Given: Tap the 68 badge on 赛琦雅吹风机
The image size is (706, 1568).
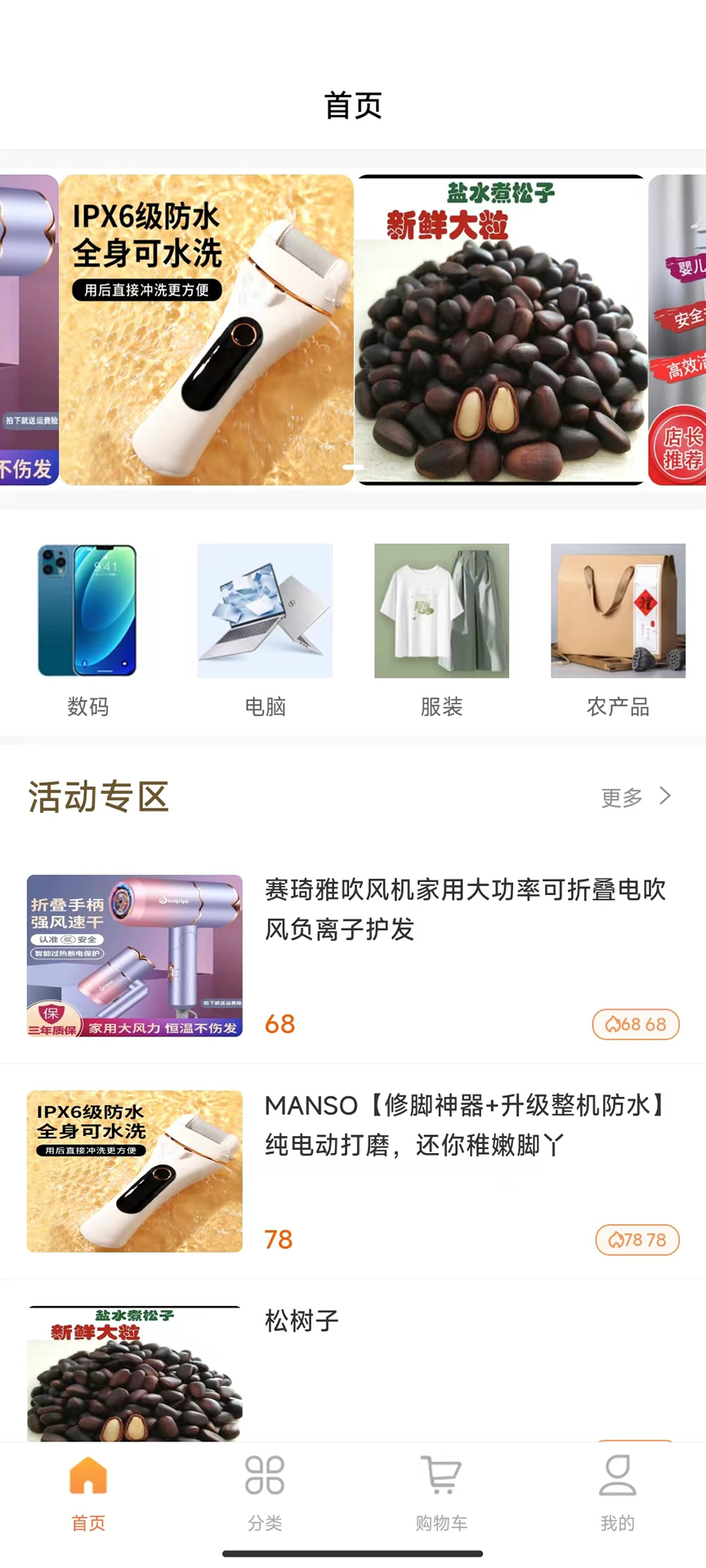Looking at the screenshot, I should (636, 1024).
